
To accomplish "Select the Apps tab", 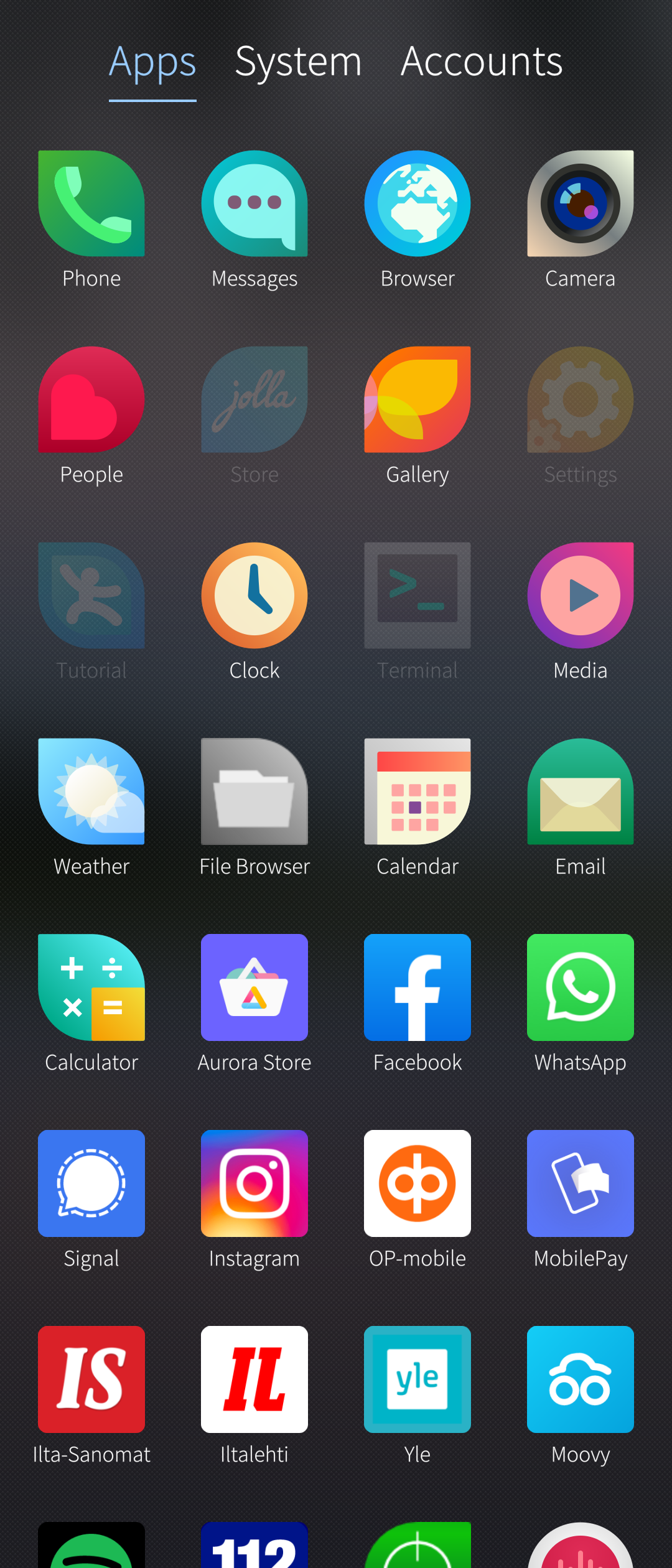I will coord(152,62).
